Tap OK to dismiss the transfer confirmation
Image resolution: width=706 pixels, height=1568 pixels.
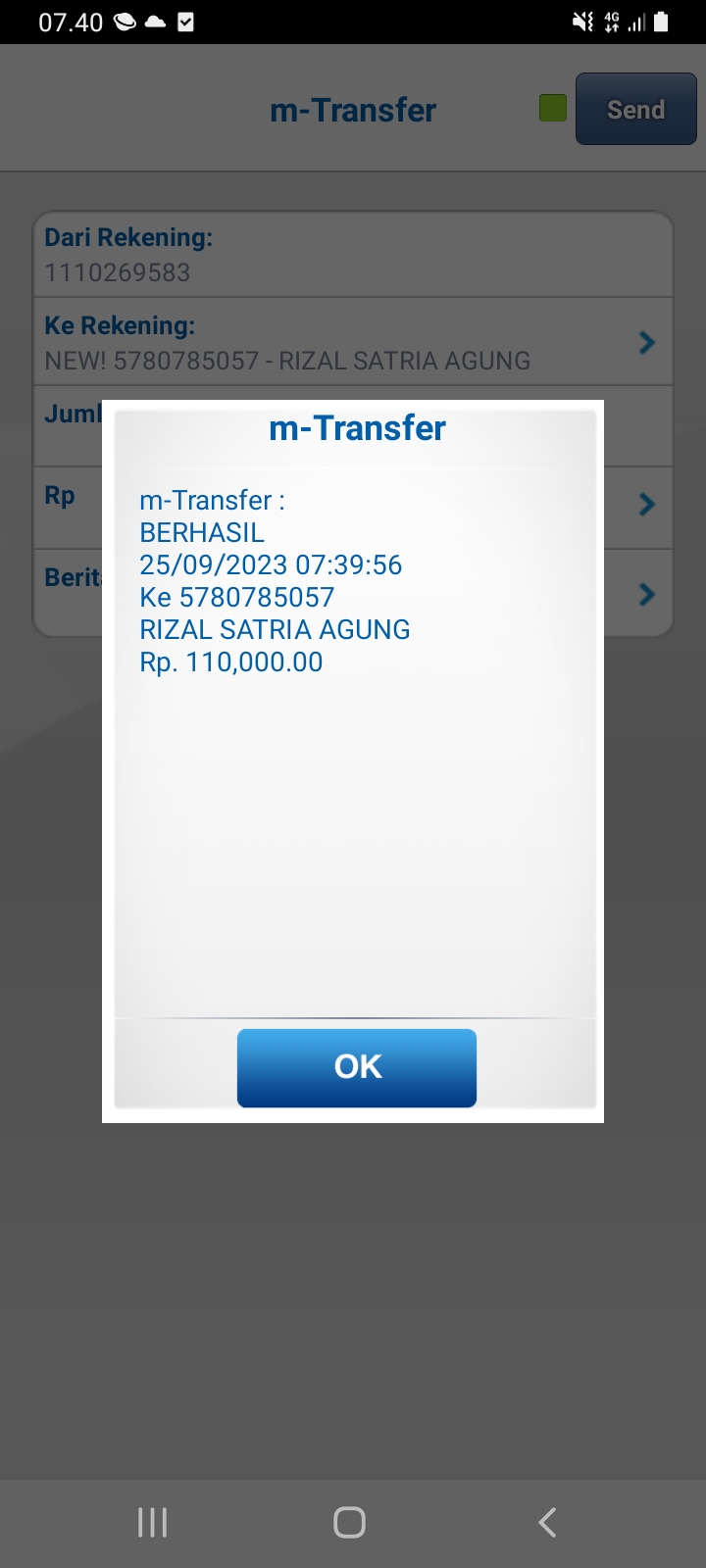coord(357,1067)
